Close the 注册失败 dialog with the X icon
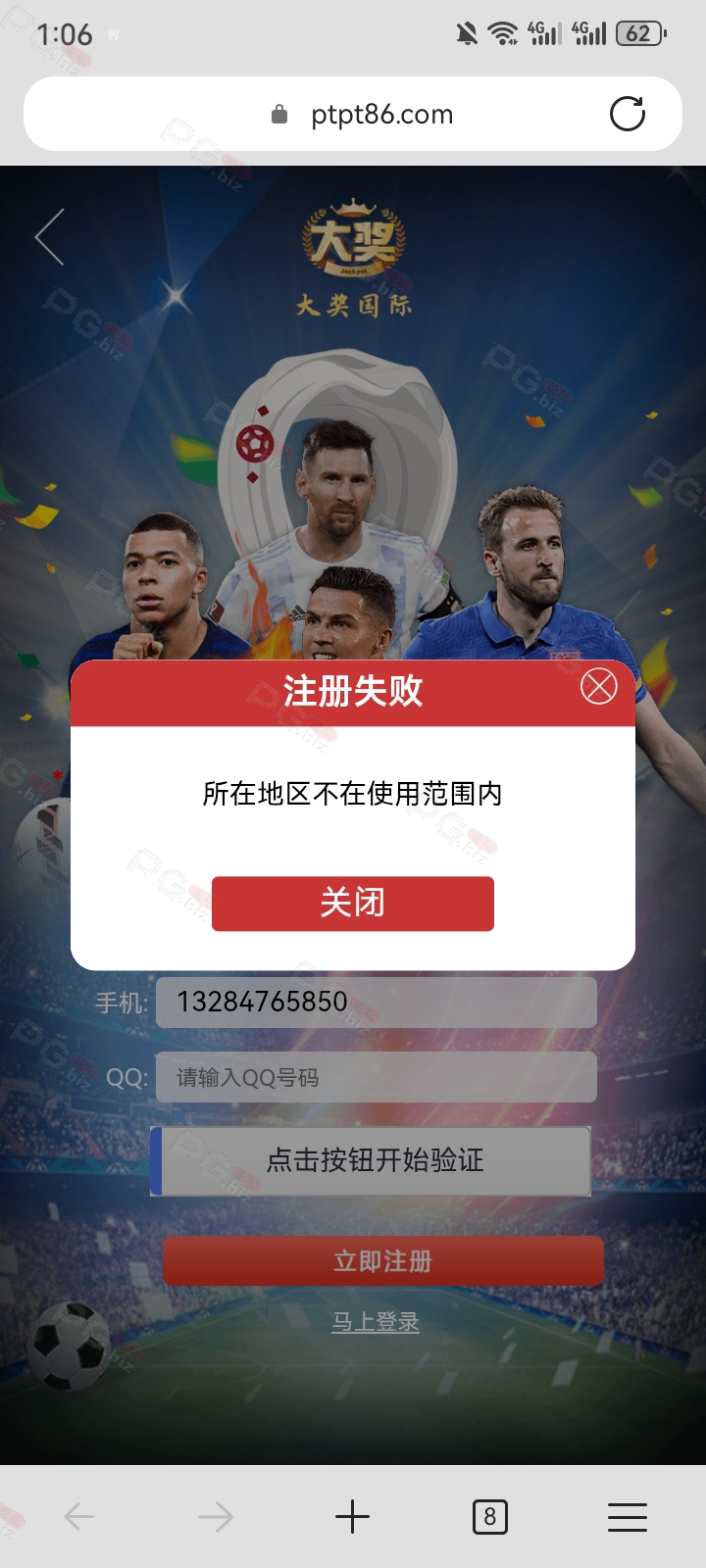706x1568 pixels. (598, 687)
